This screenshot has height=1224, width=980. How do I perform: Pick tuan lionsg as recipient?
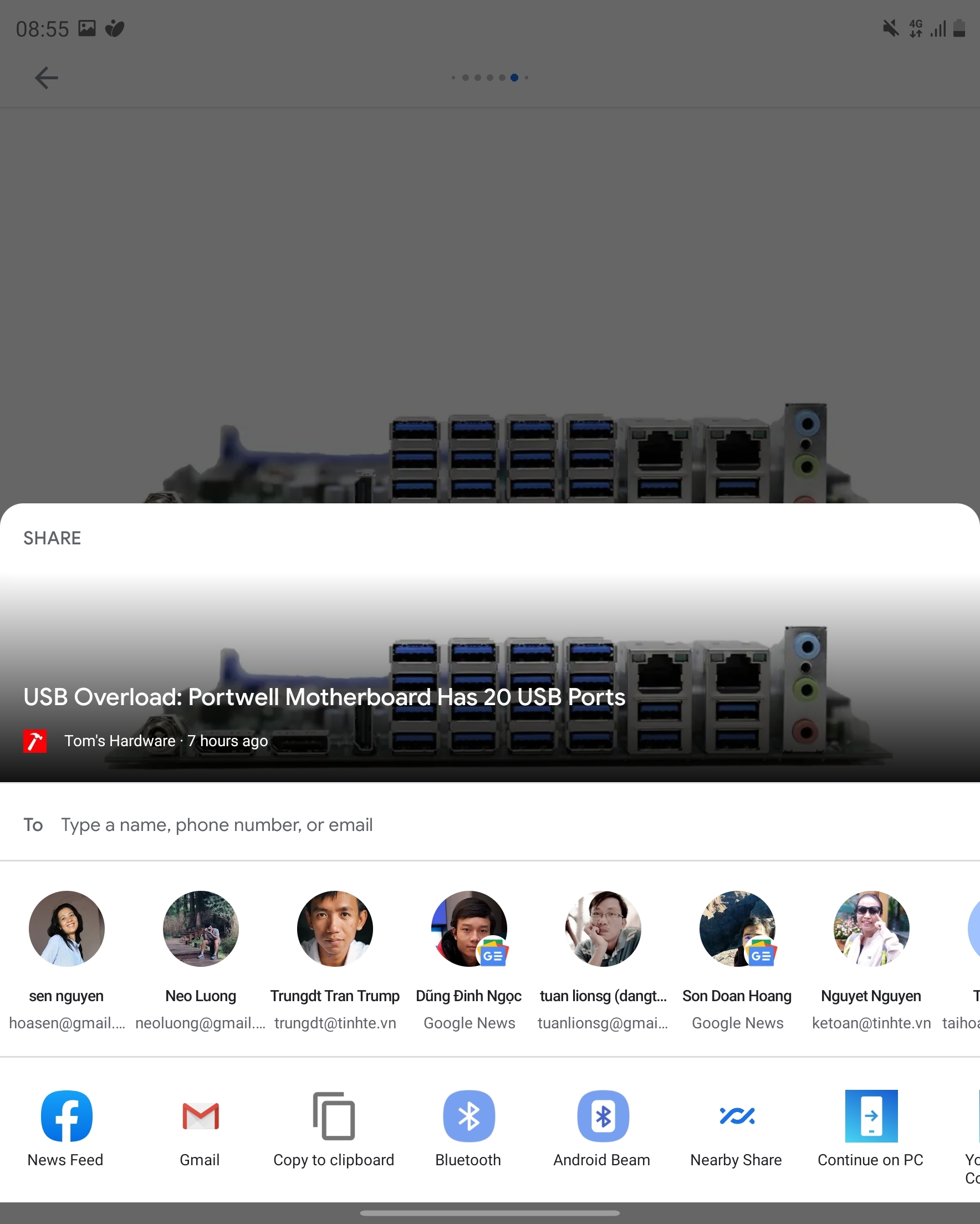[x=603, y=929]
